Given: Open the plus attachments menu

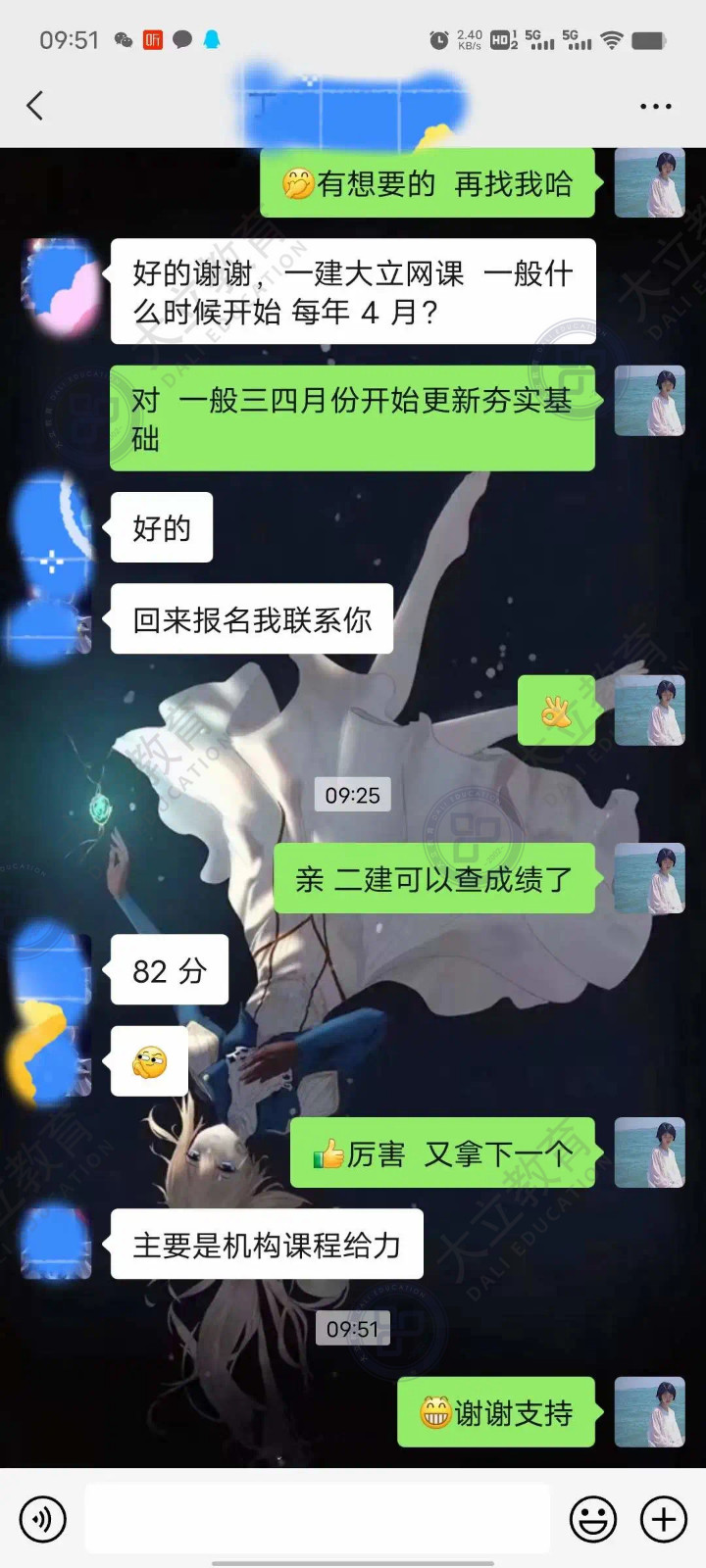Looking at the screenshot, I should pyautogui.click(x=664, y=1519).
